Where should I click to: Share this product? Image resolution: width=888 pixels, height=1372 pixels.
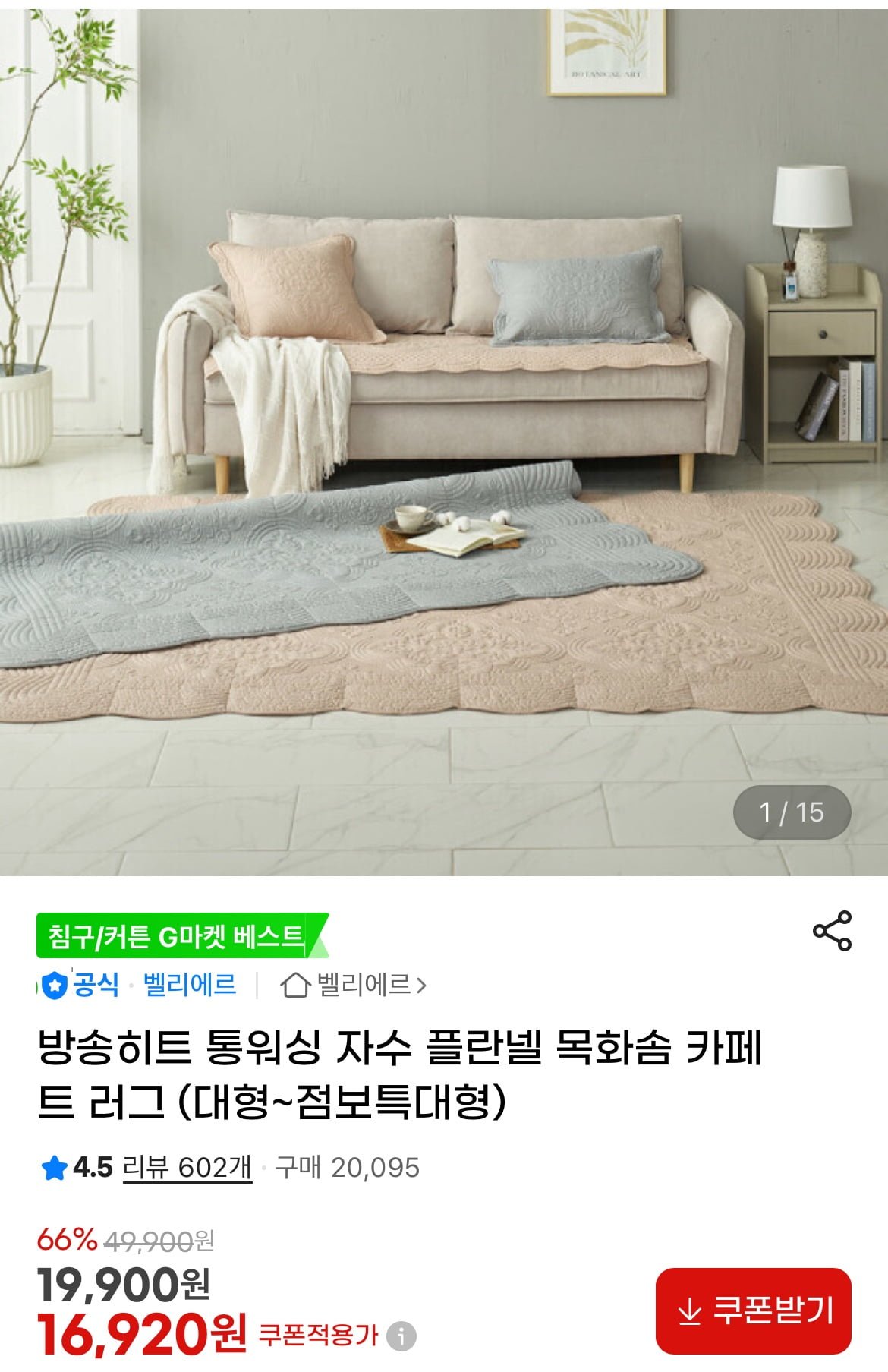(832, 931)
